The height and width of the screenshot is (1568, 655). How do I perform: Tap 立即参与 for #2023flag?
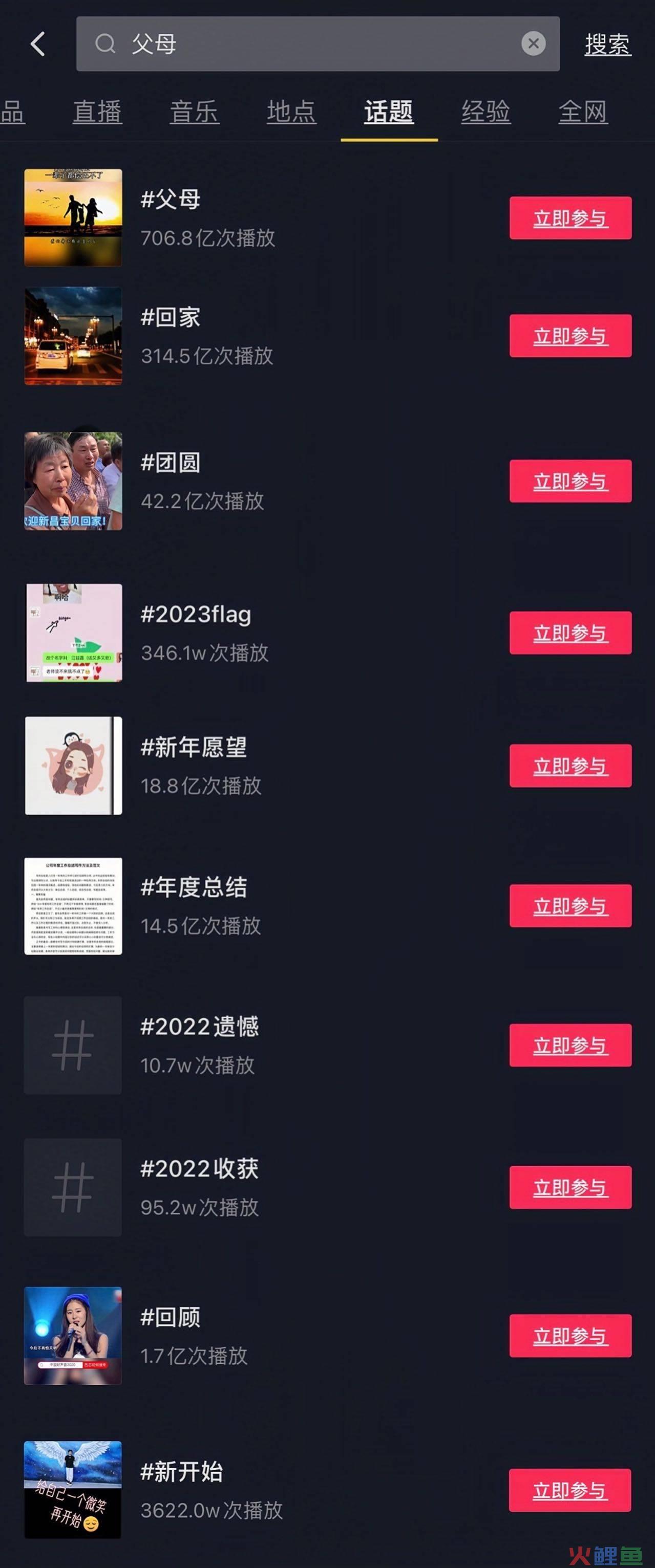point(569,633)
